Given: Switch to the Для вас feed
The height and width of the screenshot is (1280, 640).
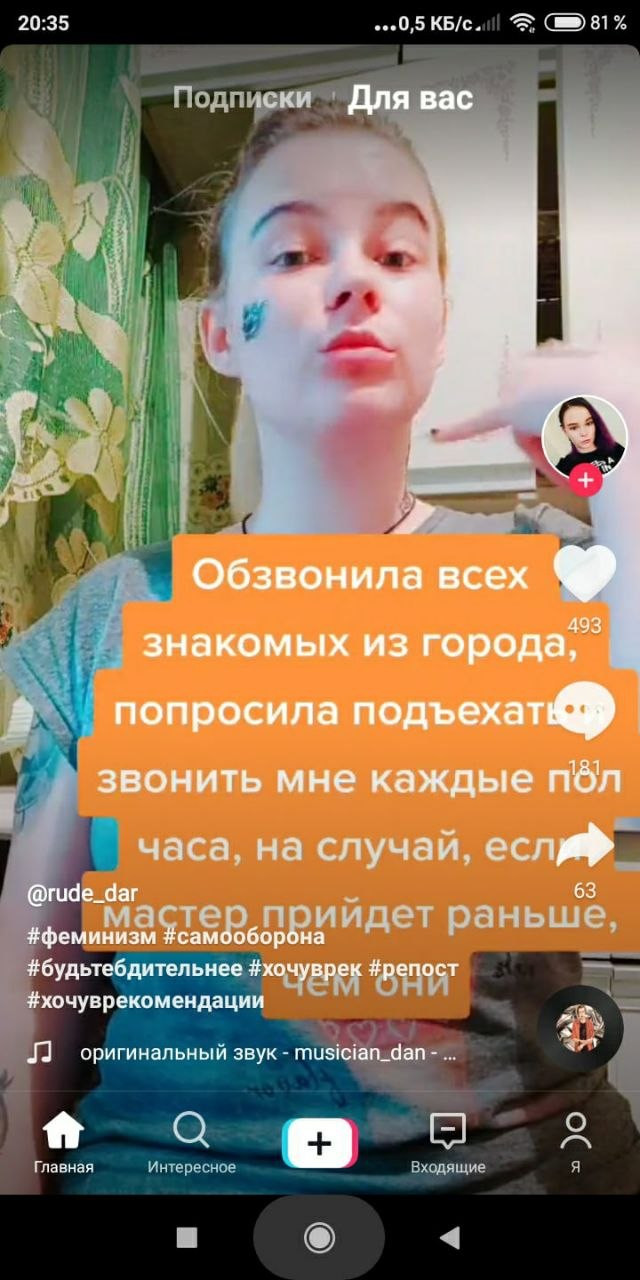Looking at the screenshot, I should [410, 98].
